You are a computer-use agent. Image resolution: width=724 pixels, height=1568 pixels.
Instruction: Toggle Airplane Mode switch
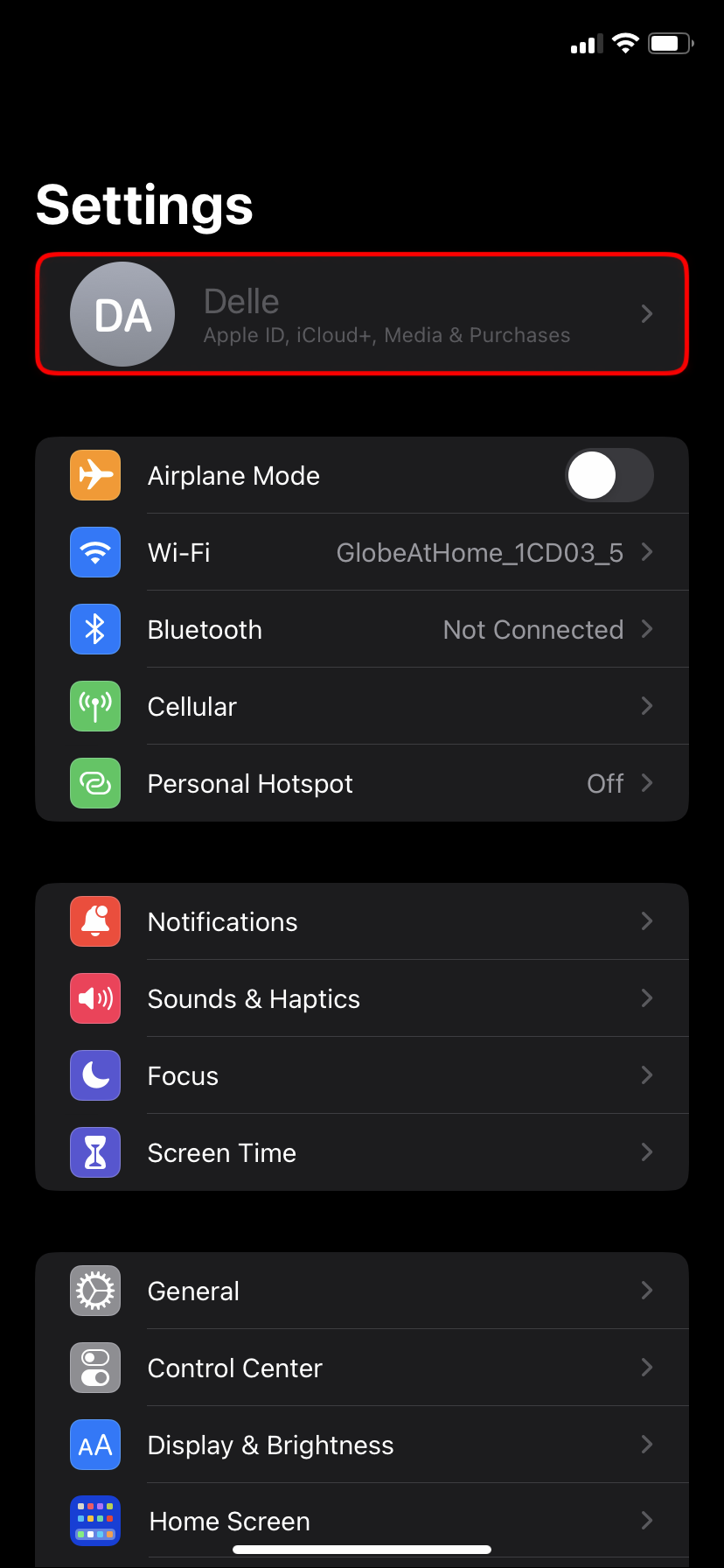[x=609, y=476]
